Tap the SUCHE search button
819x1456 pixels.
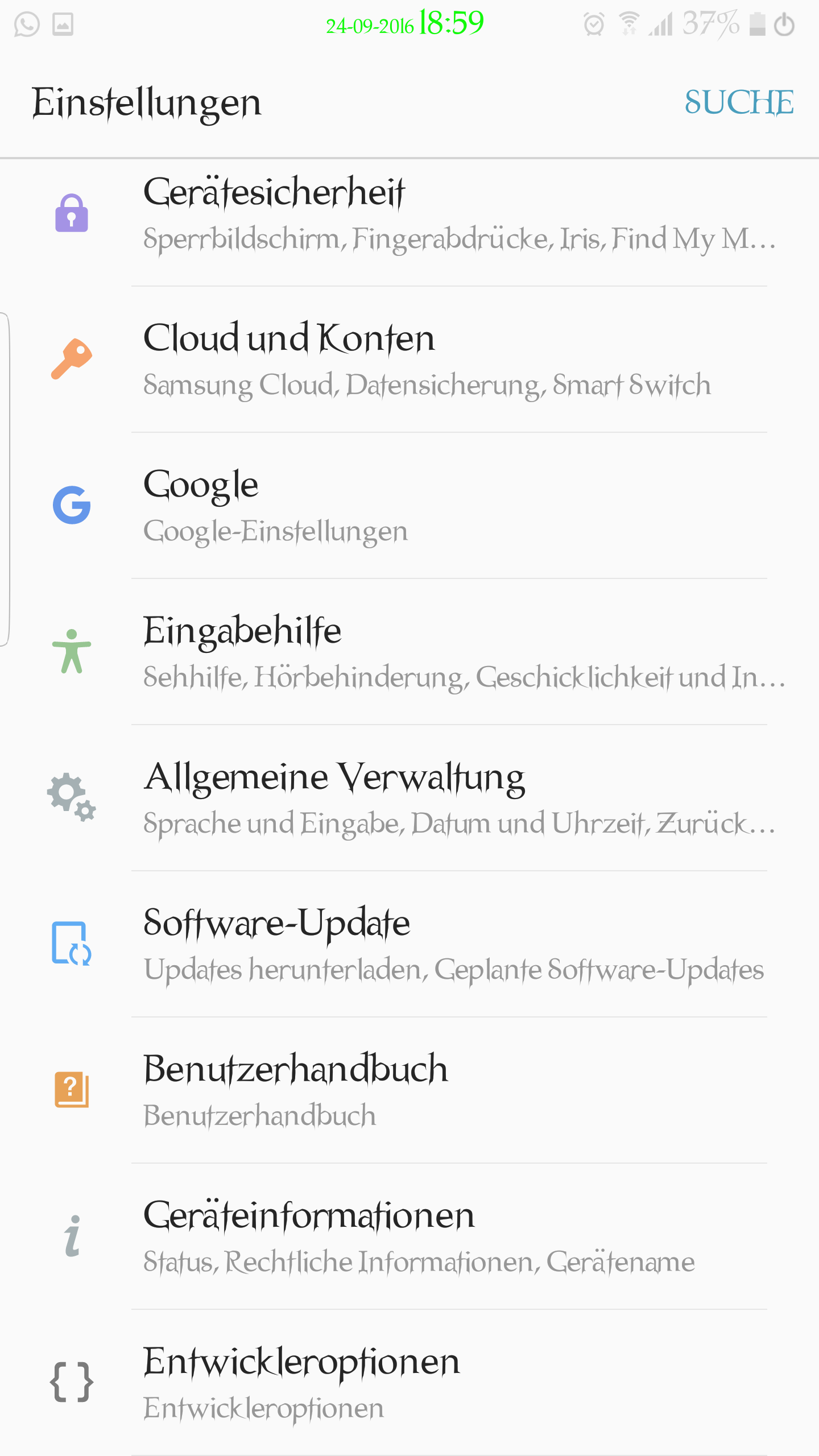pyautogui.click(x=739, y=102)
